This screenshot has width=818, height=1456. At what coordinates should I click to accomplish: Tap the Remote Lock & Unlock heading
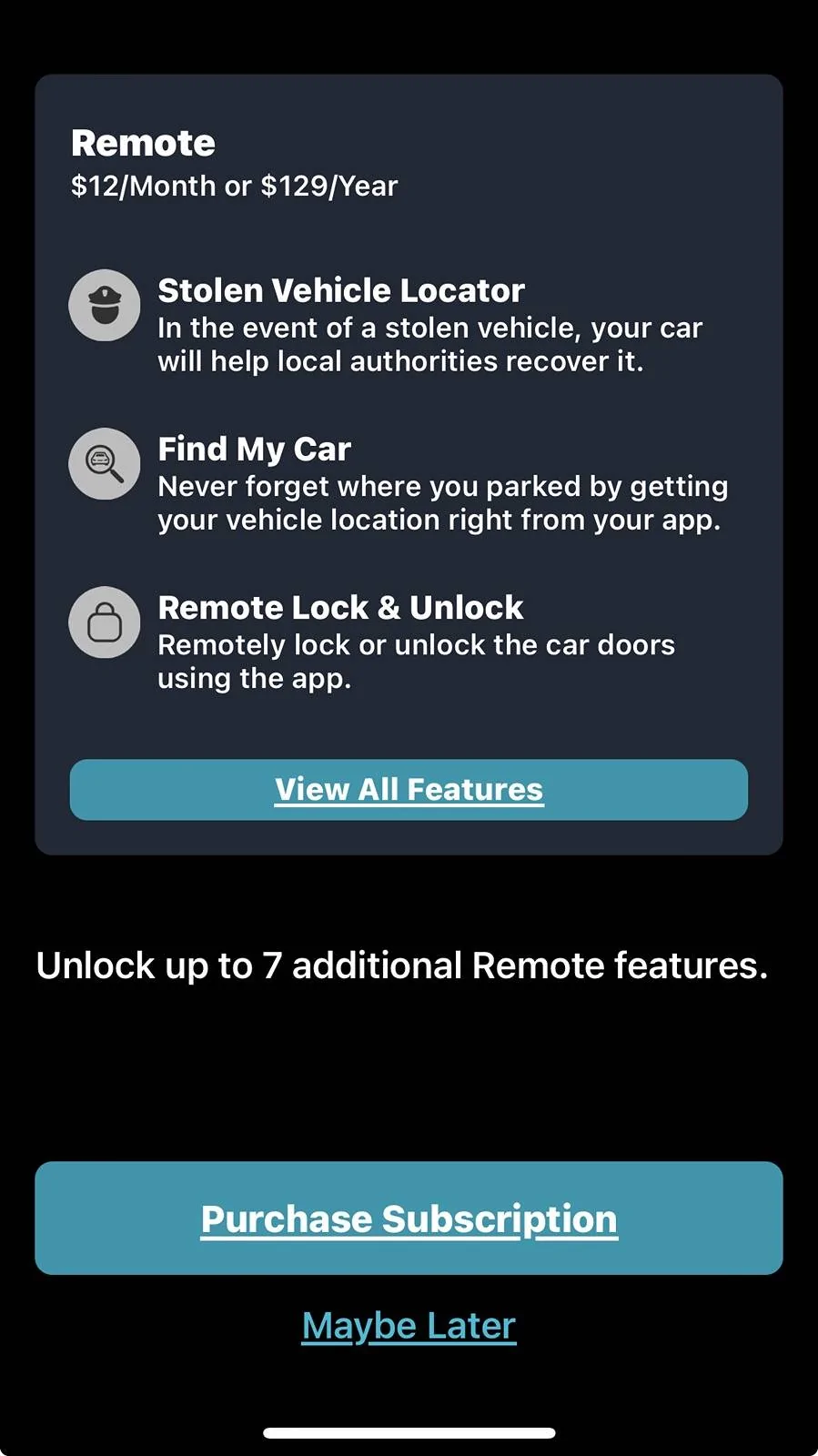(x=340, y=607)
